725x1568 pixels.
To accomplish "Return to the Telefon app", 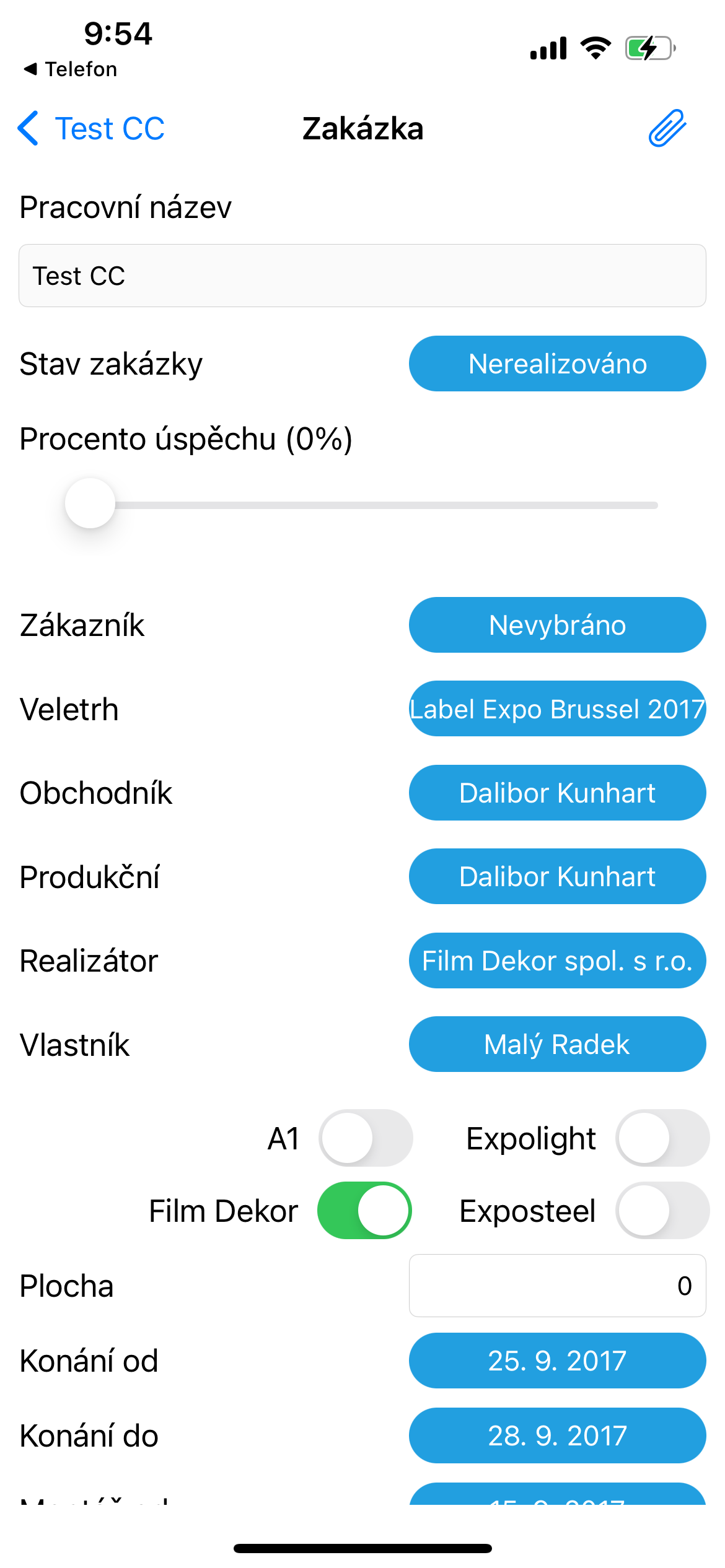I will coord(70,69).
